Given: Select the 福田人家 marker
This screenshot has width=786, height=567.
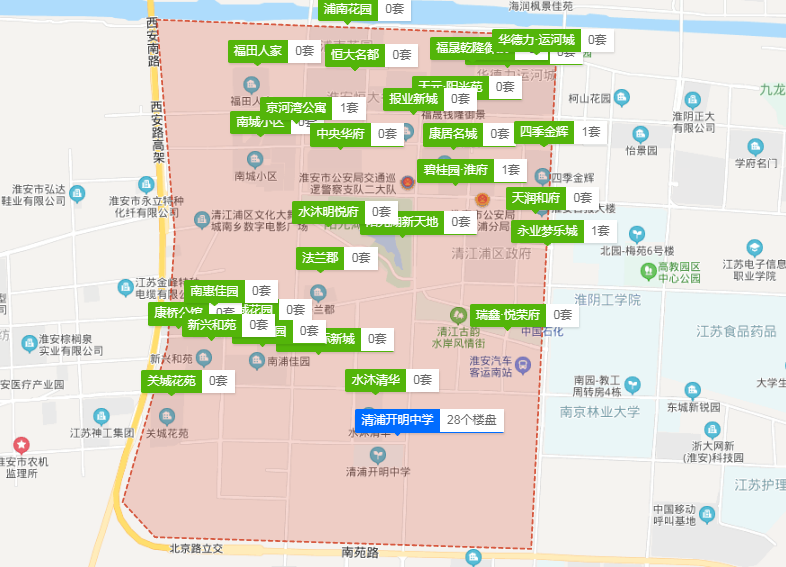Looking at the screenshot, I should 257,51.
